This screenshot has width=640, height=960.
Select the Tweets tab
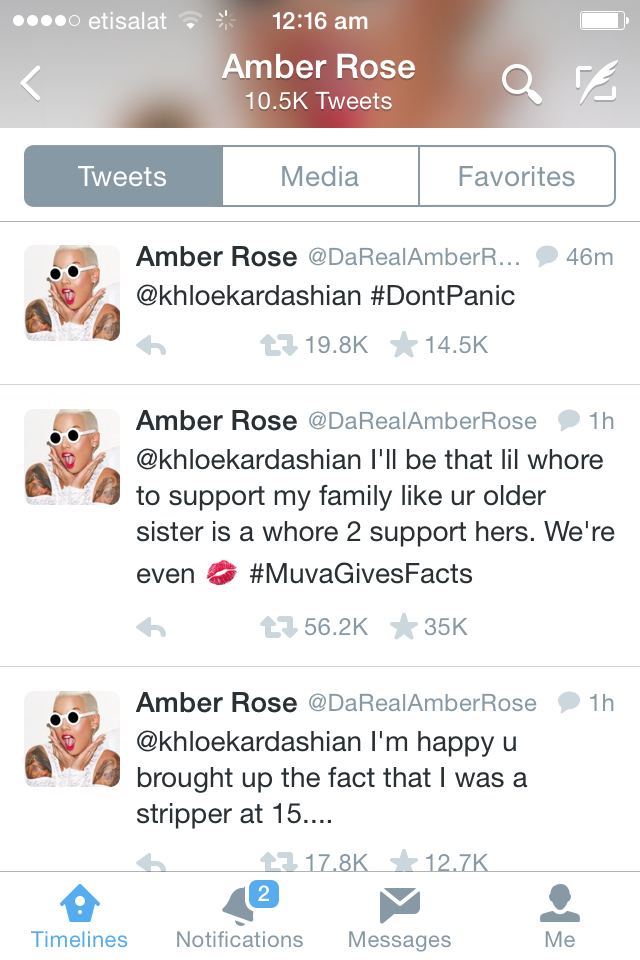point(122,177)
